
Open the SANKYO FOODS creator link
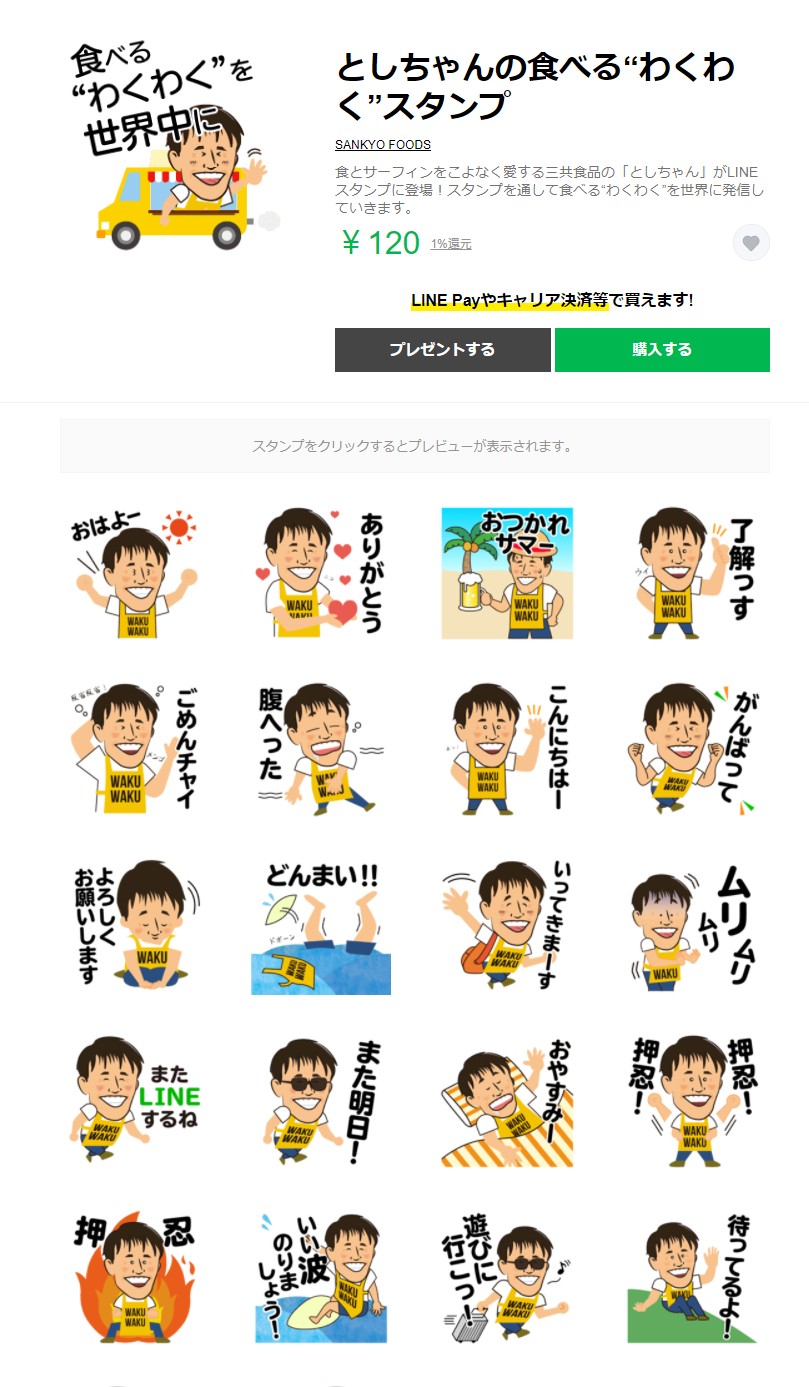coord(383,145)
